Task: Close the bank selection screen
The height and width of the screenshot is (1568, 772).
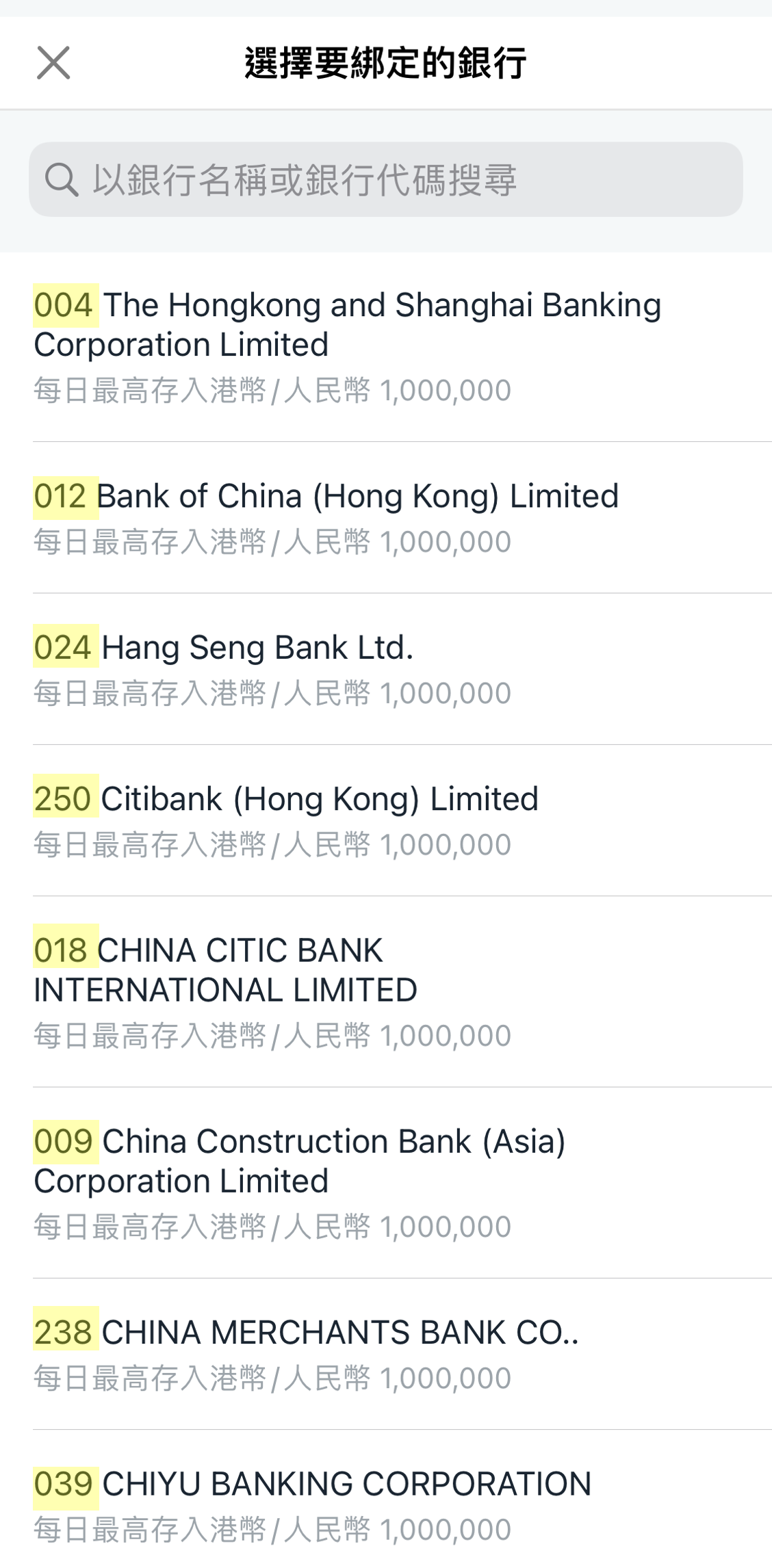Action: (x=53, y=63)
